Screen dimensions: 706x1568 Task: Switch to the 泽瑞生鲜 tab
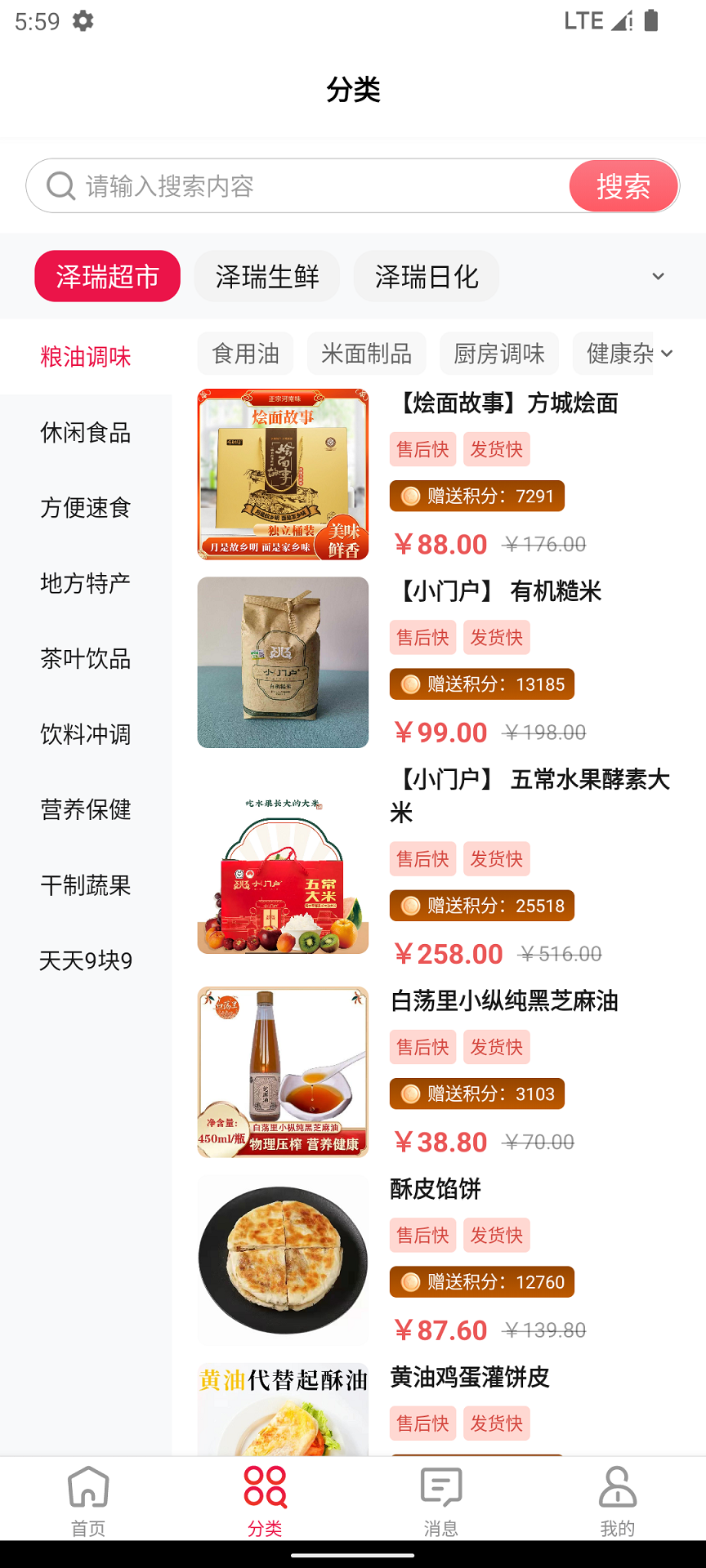click(x=267, y=276)
